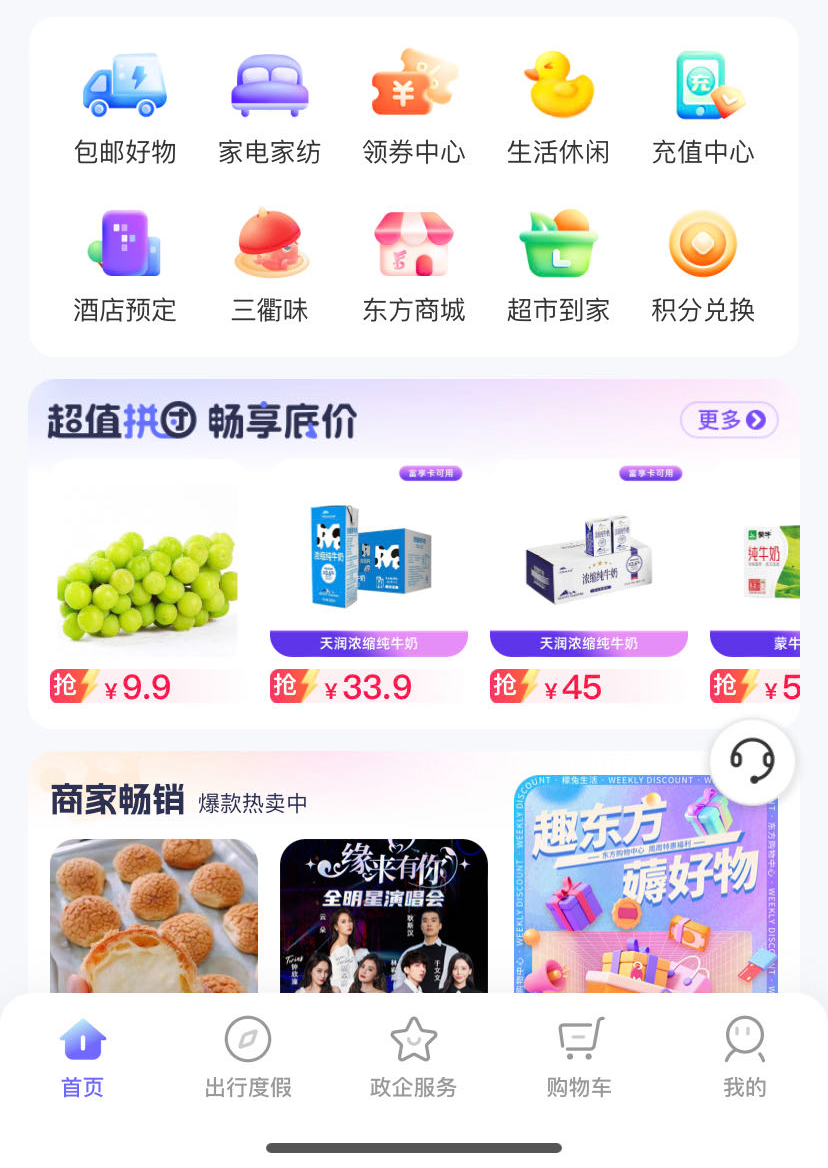Contact customer service via headset icon
Viewport: 828px width, 1168px height.
click(x=752, y=762)
